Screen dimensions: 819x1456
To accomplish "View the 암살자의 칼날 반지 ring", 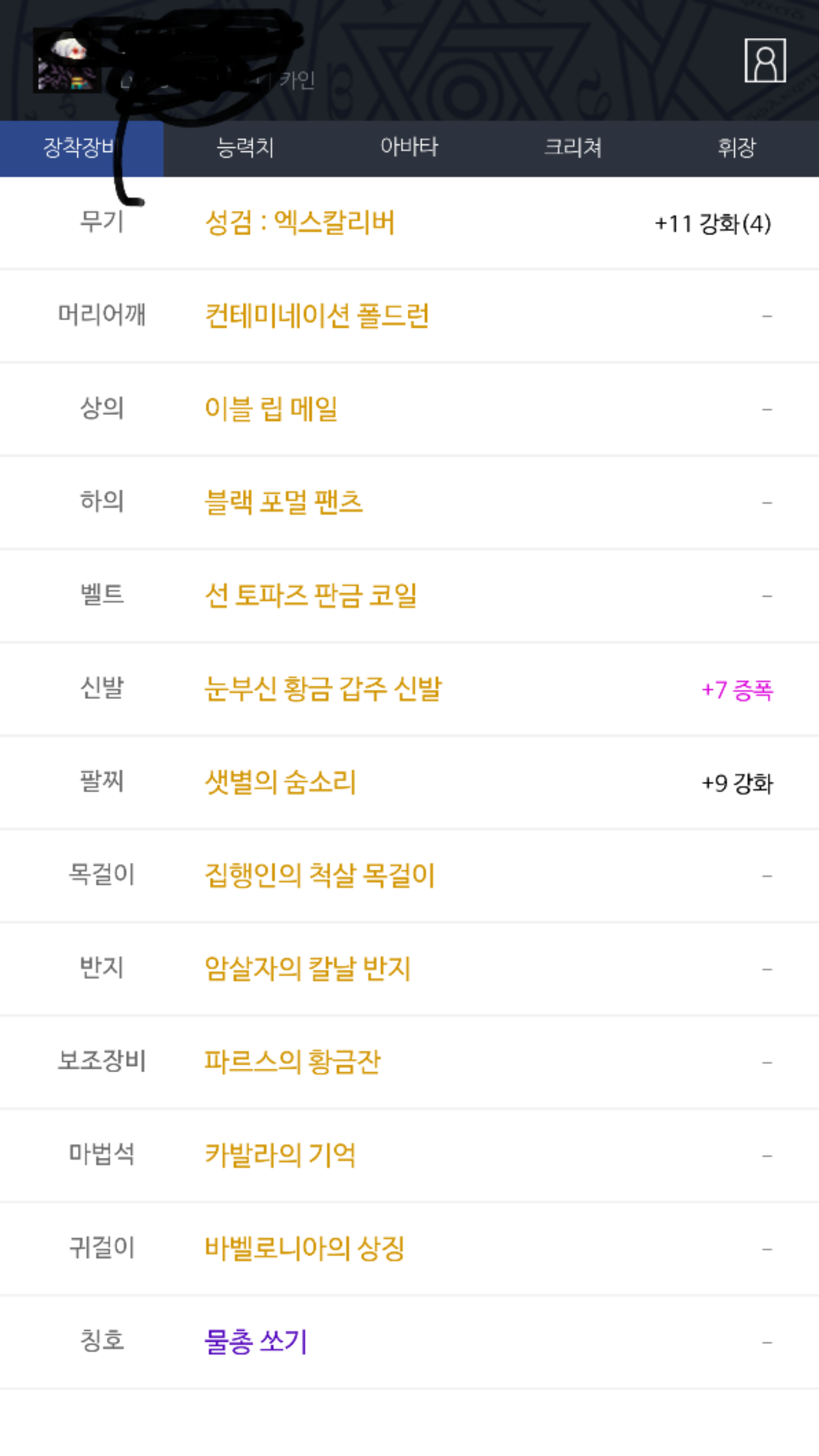I will (x=308, y=969).
